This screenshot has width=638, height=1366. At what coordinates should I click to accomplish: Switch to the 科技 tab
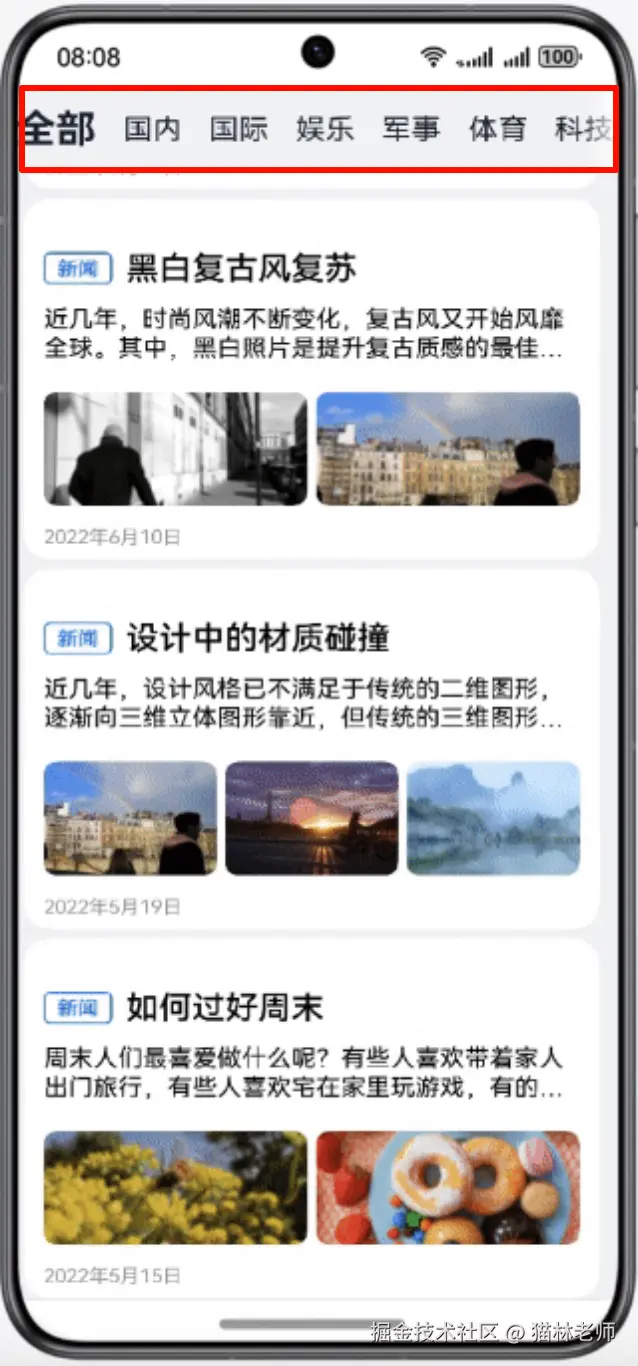coord(582,129)
